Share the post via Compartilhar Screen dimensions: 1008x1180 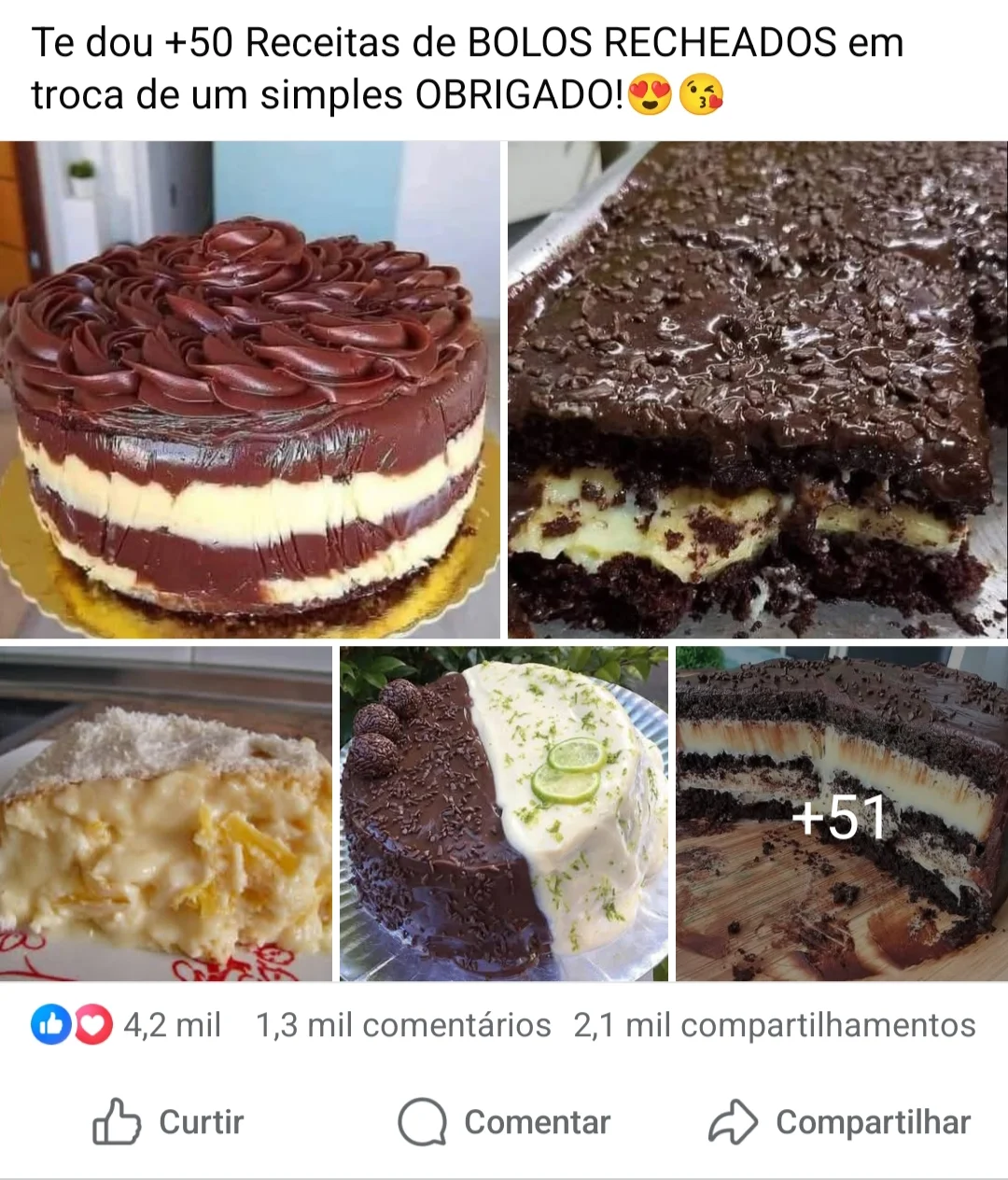(x=839, y=1121)
